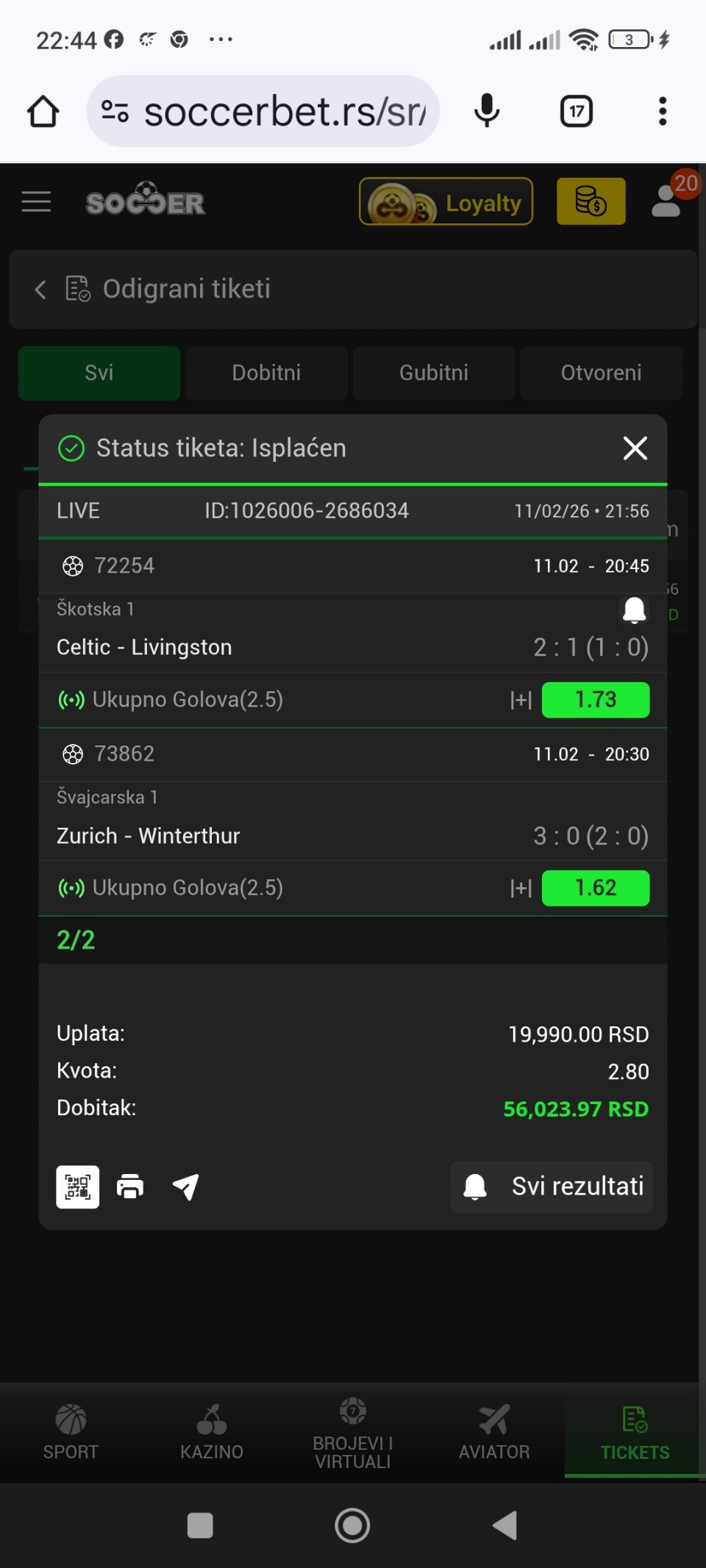Open the hamburger menu
706x1568 pixels.
[36, 201]
